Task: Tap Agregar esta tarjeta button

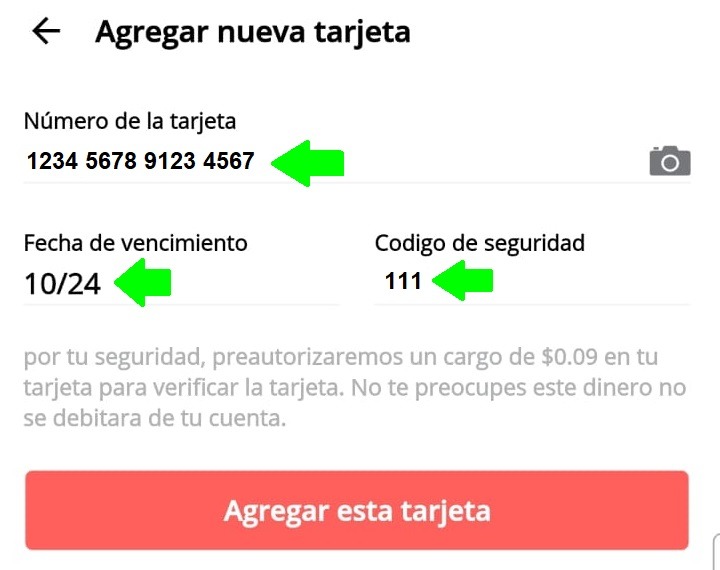Action: pyautogui.click(x=357, y=511)
